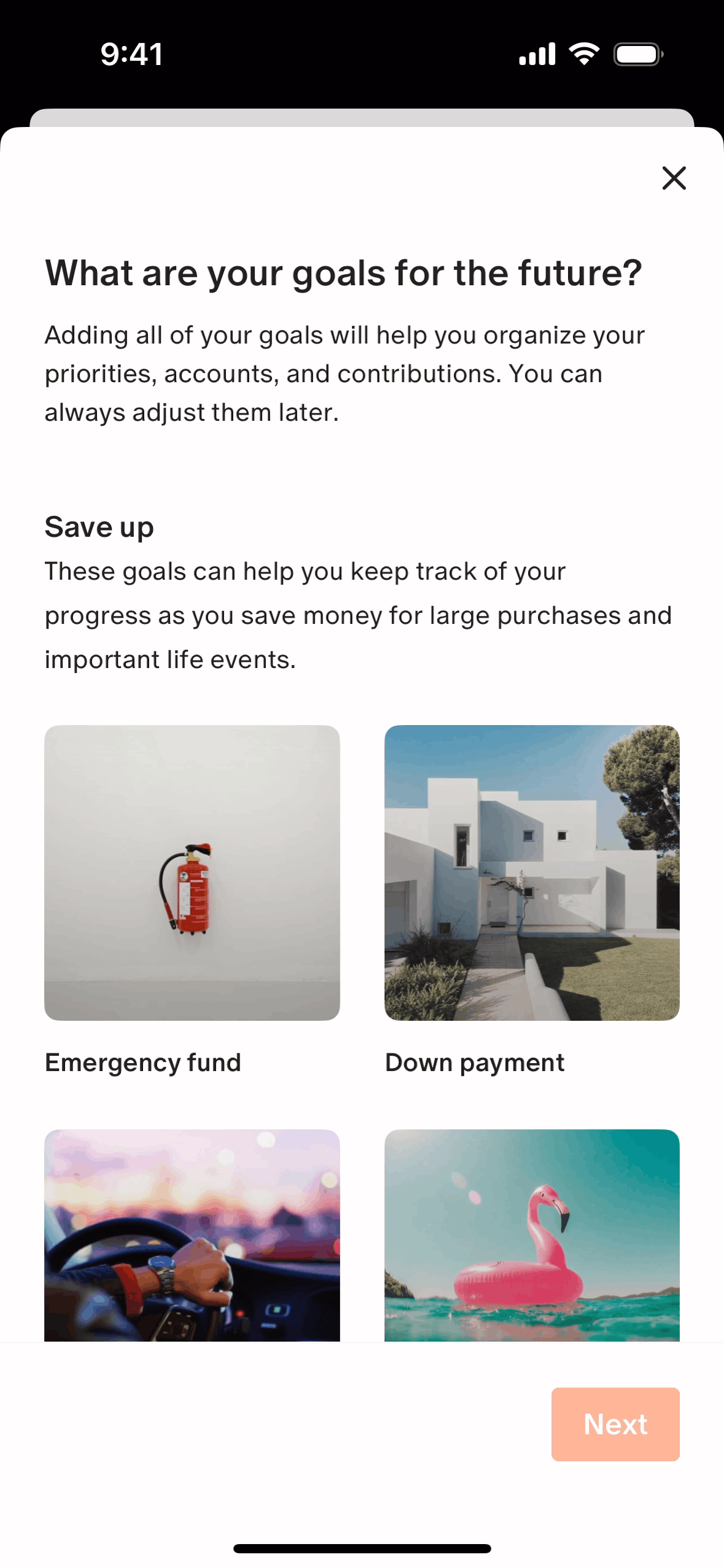Tap the Next button

click(x=615, y=1424)
